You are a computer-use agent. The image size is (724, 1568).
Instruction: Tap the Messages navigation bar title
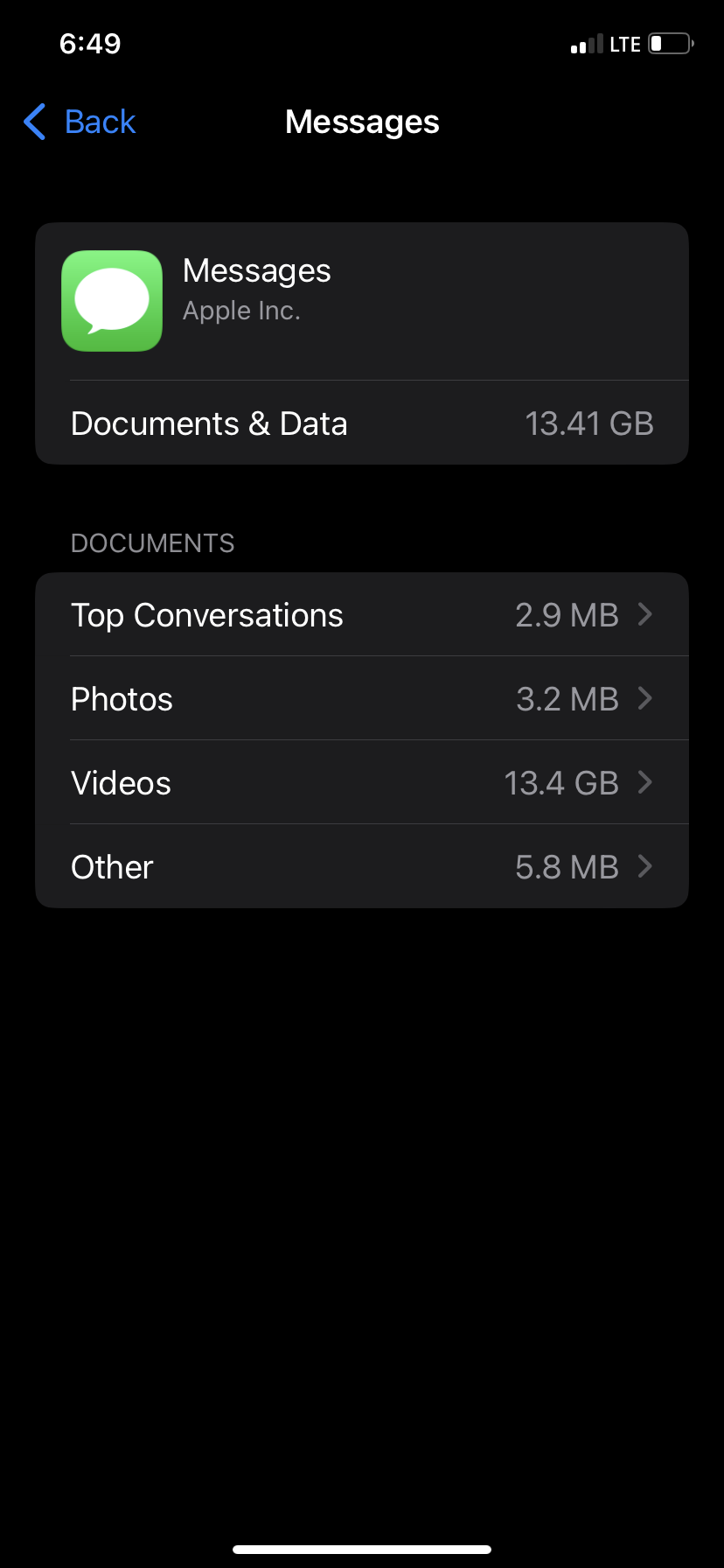click(x=362, y=122)
